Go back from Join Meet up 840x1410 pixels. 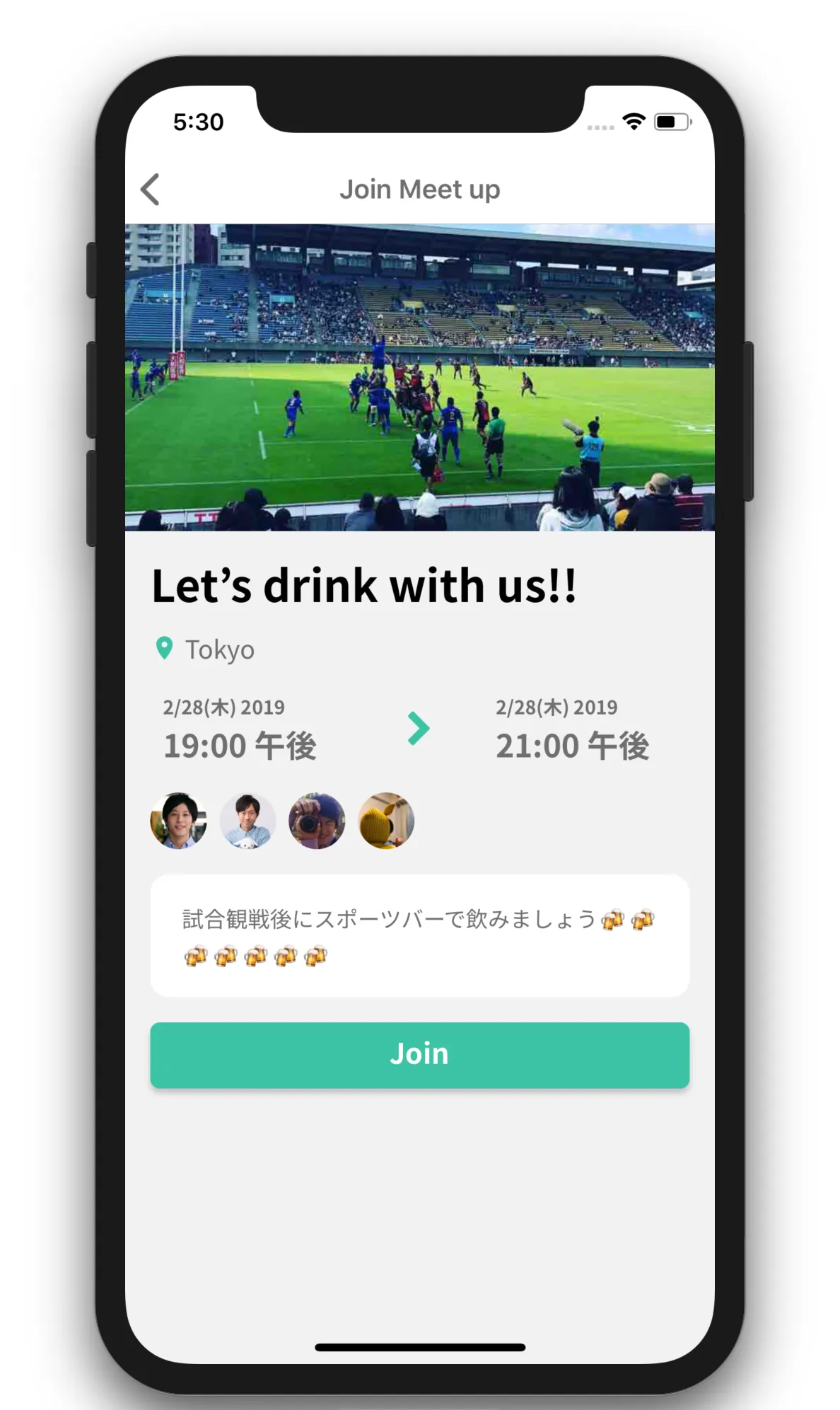tap(150, 190)
